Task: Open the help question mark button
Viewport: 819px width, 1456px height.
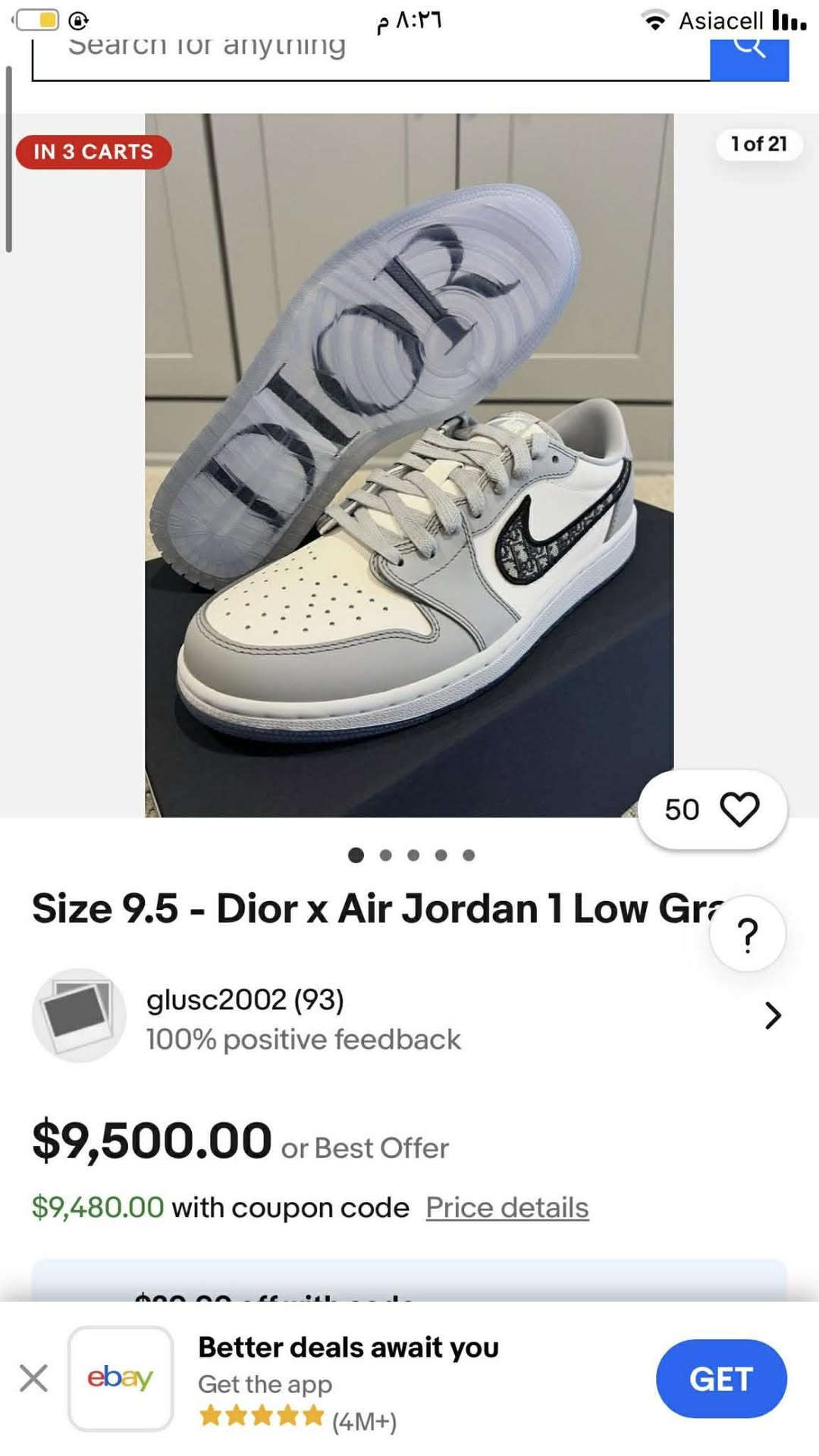Action: [748, 934]
